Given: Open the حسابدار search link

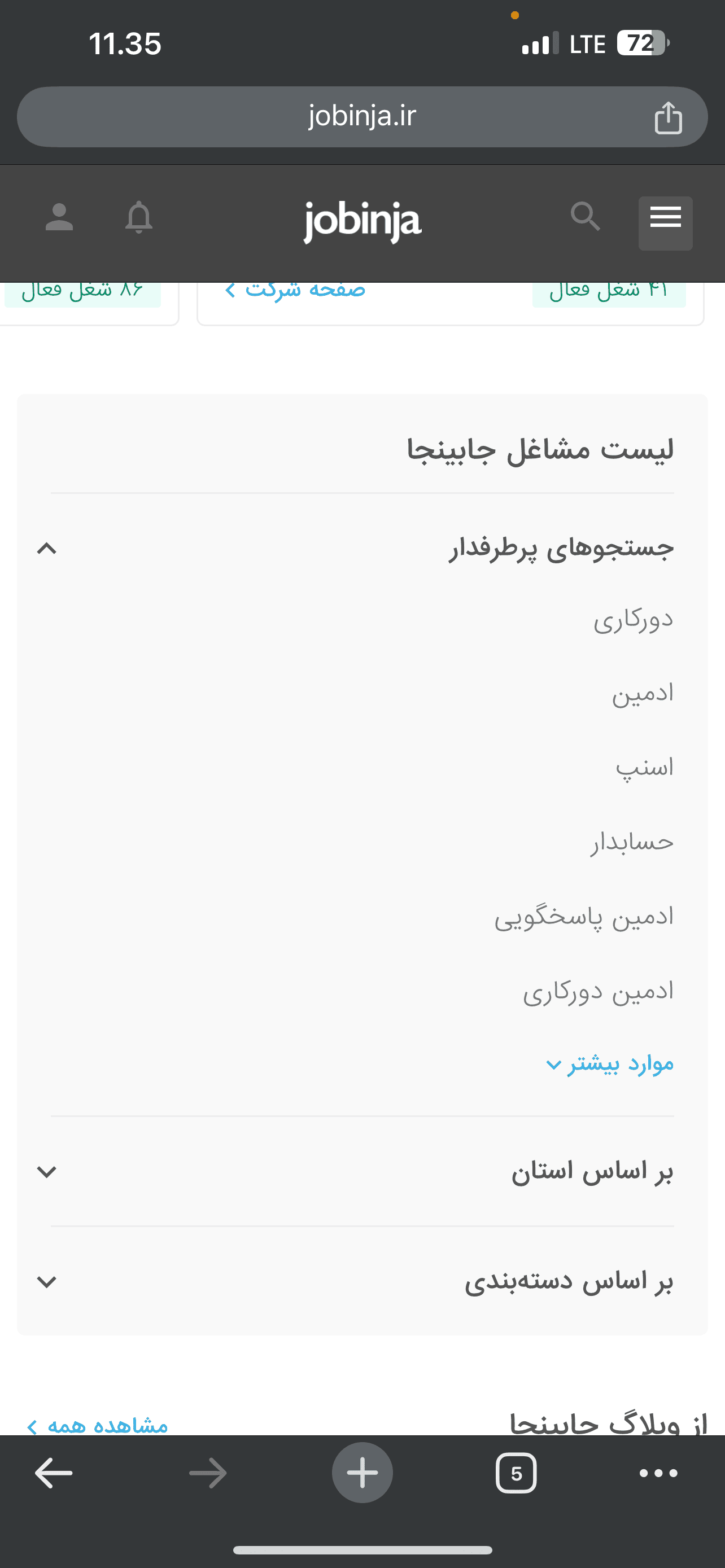Looking at the screenshot, I should (x=632, y=843).
